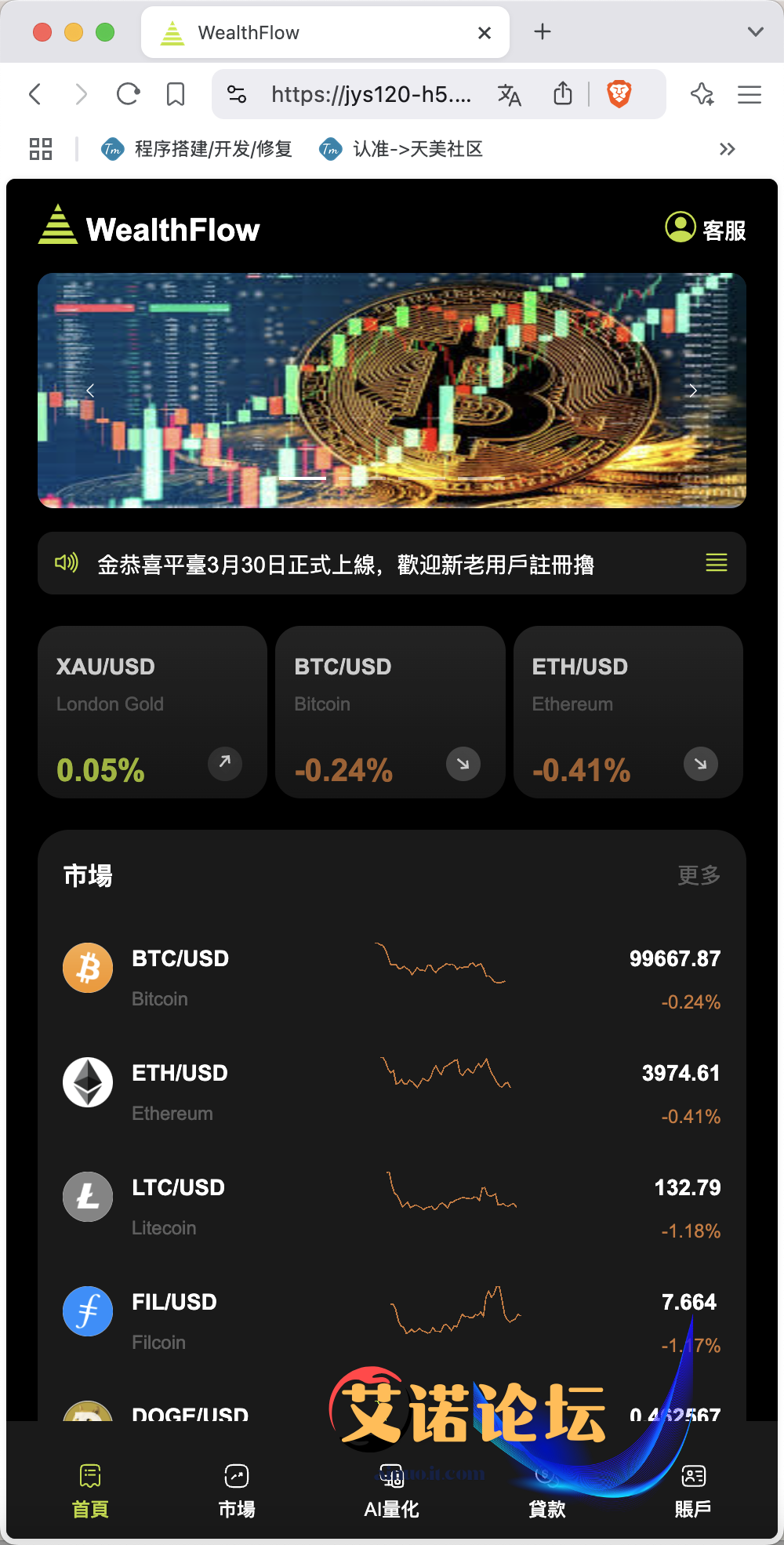Show the previous banner slide
Viewport: 784px width, 1545px height.
pyautogui.click(x=90, y=391)
